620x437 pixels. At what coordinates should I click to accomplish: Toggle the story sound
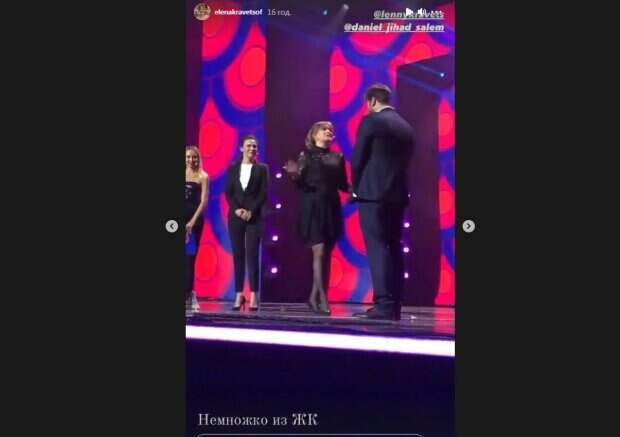click(x=422, y=12)
